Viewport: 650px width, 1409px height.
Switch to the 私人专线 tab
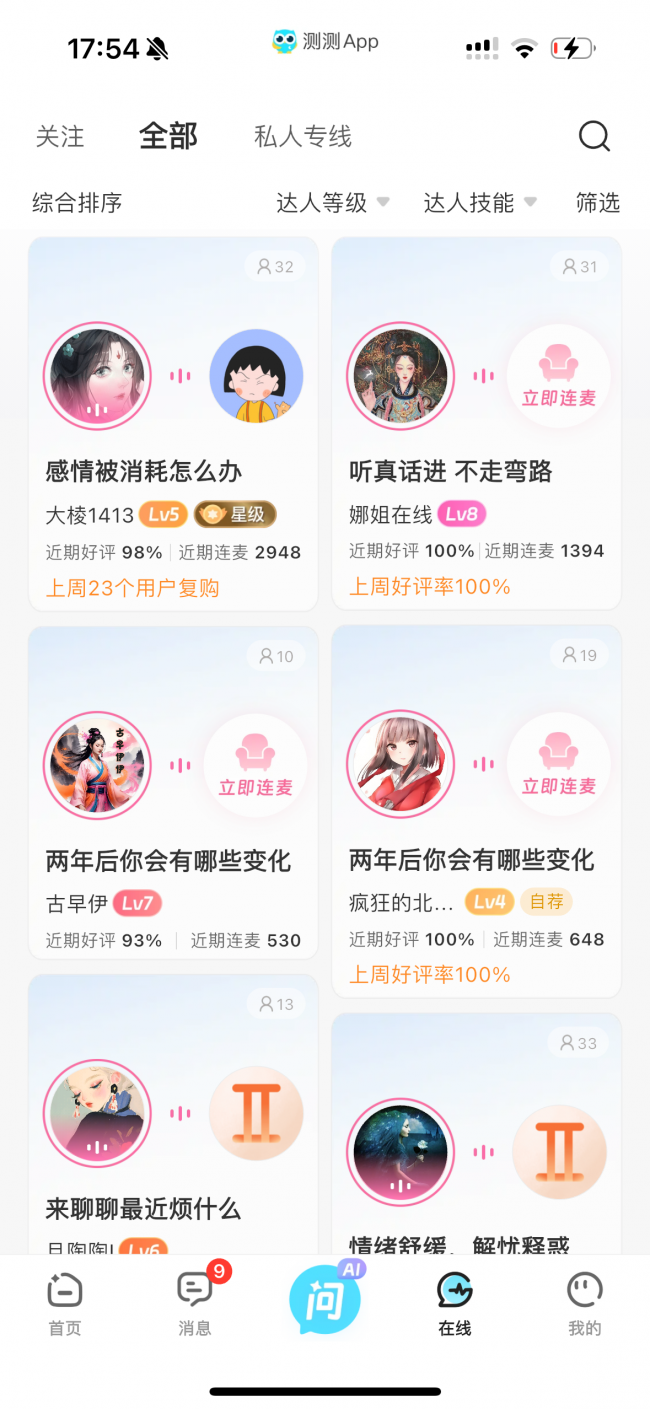303,137
